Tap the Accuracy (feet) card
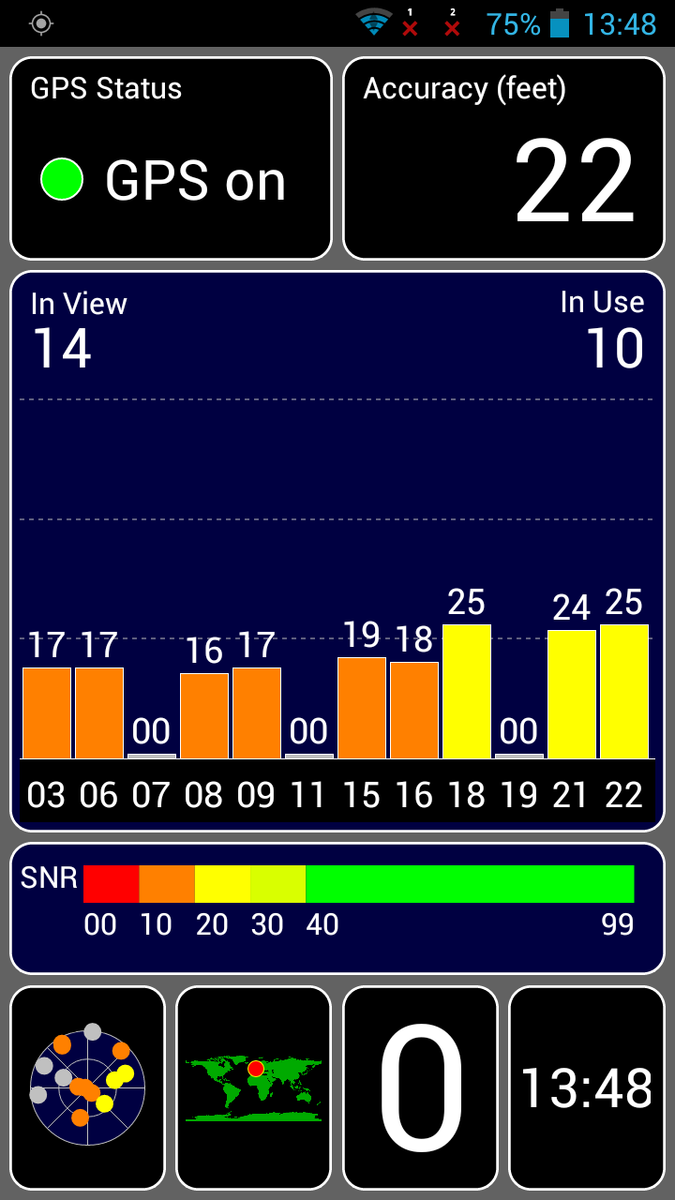This screenshot has width=675, height=1200. pyautogui.click(x=504, y=158)
